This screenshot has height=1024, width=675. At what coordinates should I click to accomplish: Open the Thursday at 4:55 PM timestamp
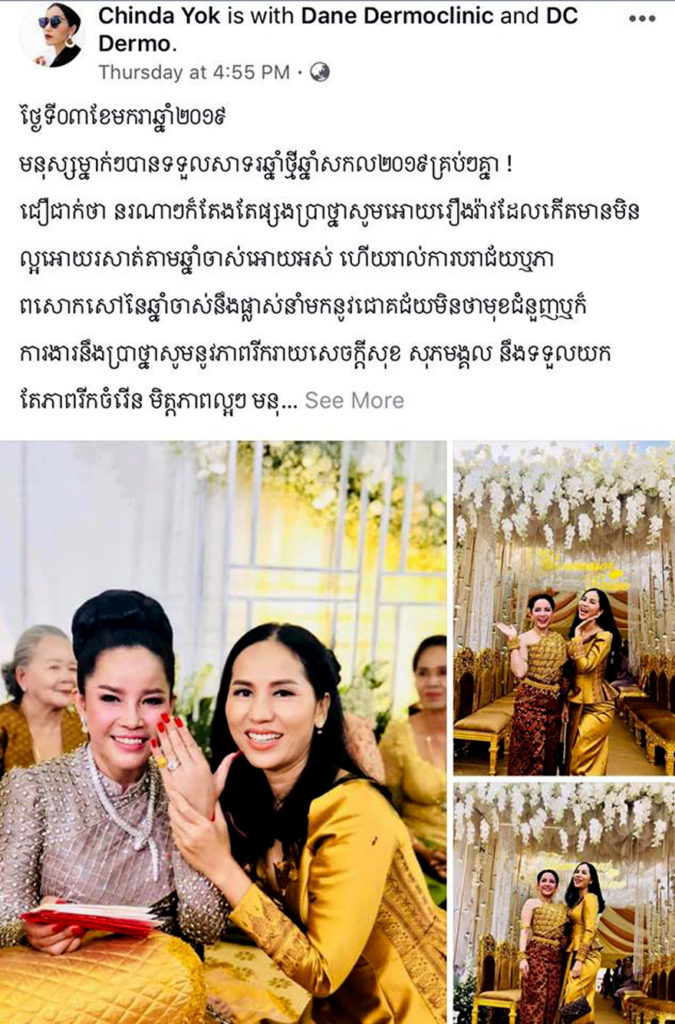(194, 72)
